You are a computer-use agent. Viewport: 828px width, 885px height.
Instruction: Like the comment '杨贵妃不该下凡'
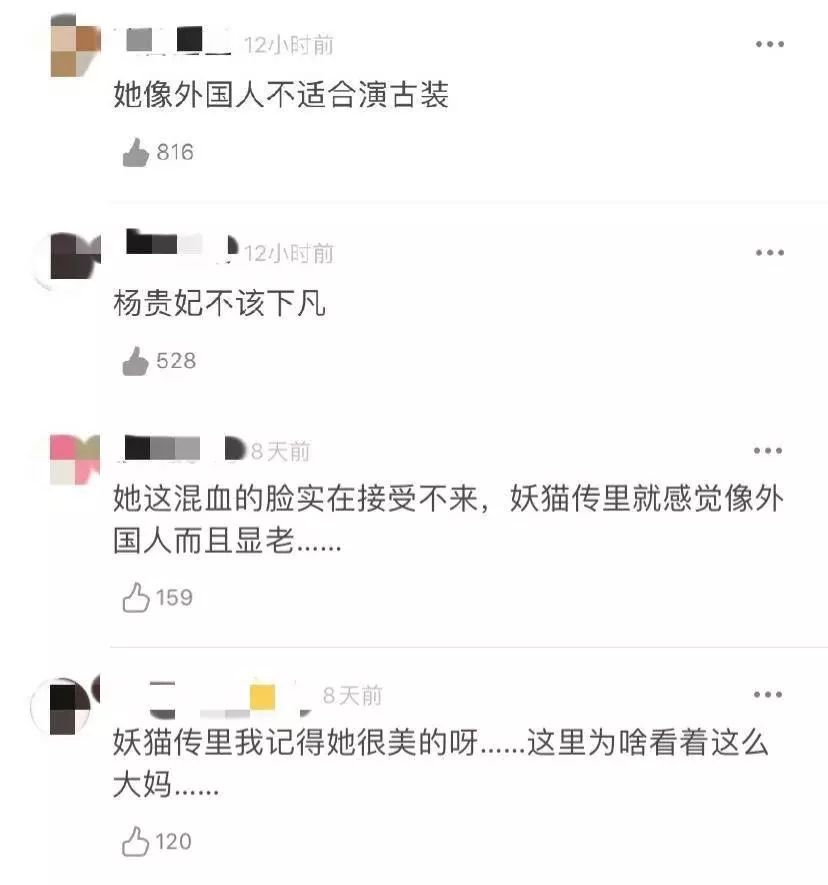[x=135, y=361]
